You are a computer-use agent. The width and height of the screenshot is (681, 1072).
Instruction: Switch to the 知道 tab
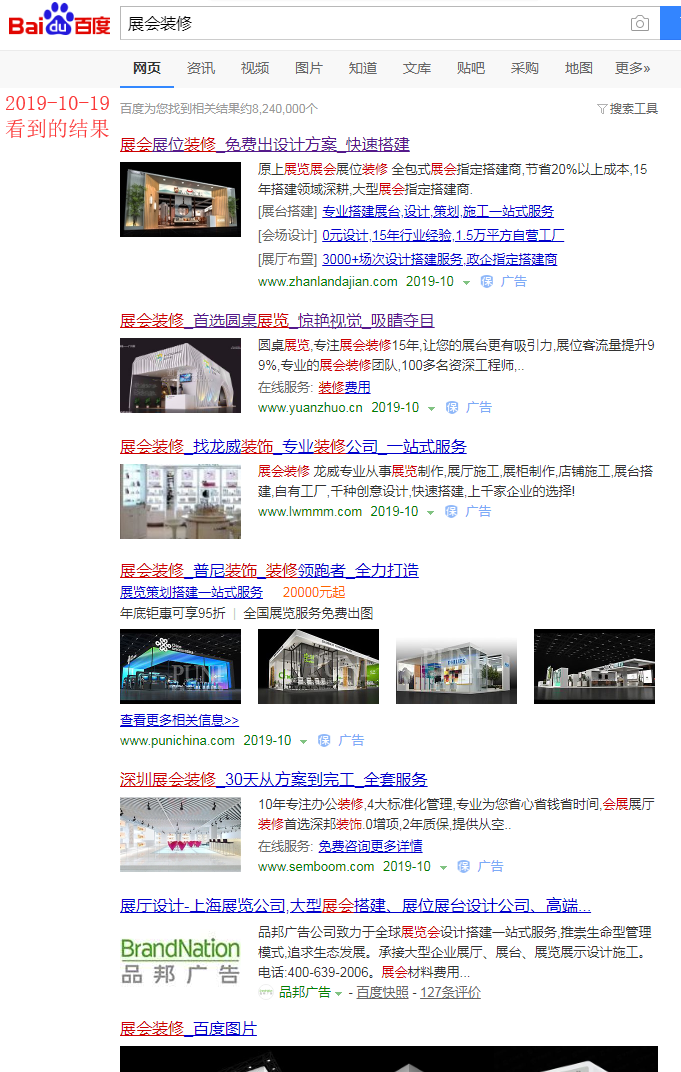pos(363,68)
